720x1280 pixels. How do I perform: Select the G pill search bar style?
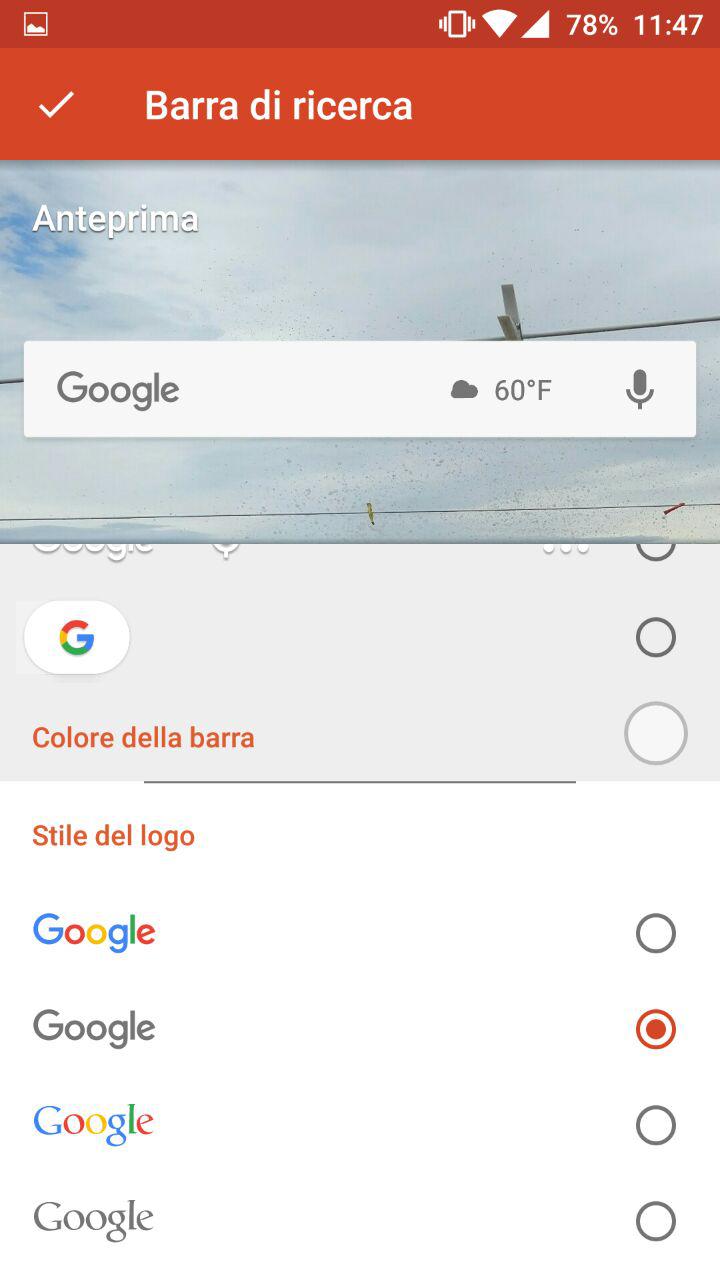coord(656,637)
